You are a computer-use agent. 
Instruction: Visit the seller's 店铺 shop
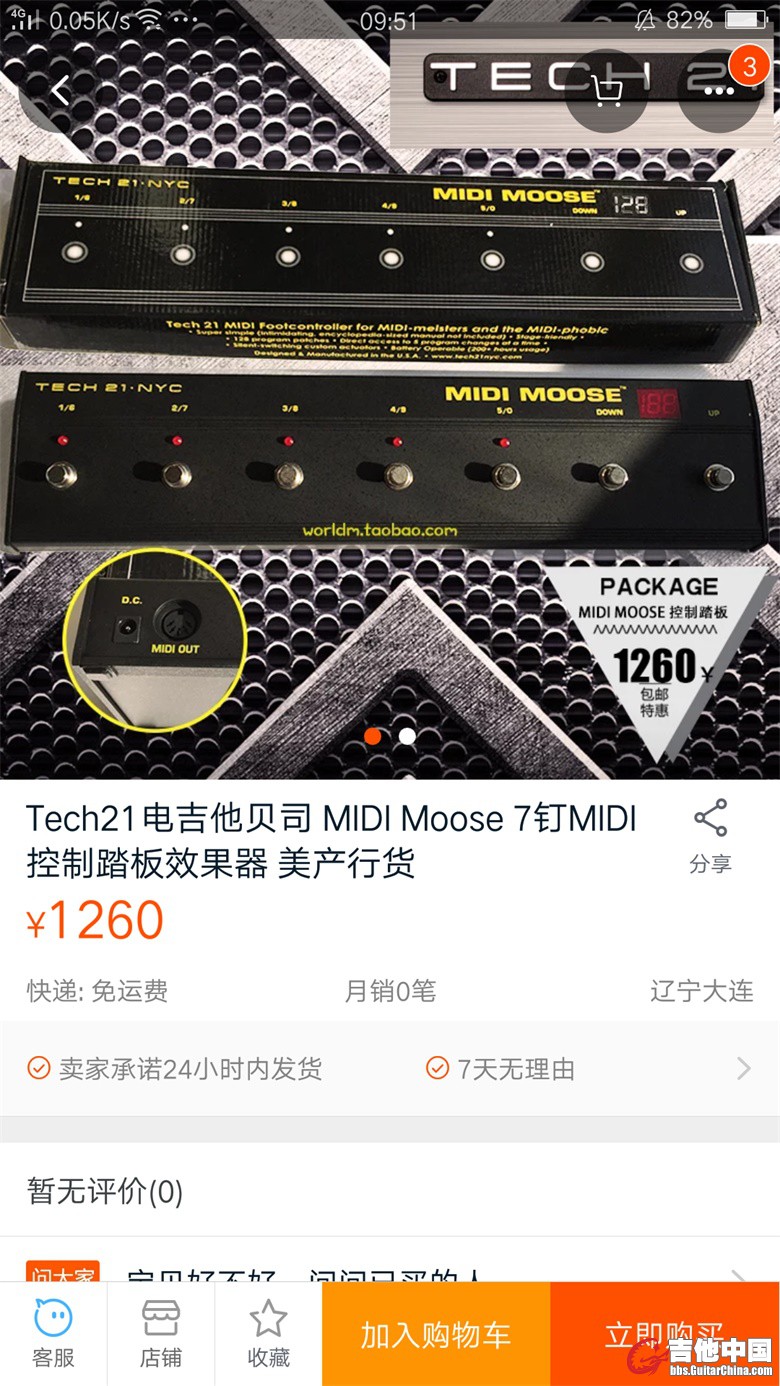(x=160, y=1334)
